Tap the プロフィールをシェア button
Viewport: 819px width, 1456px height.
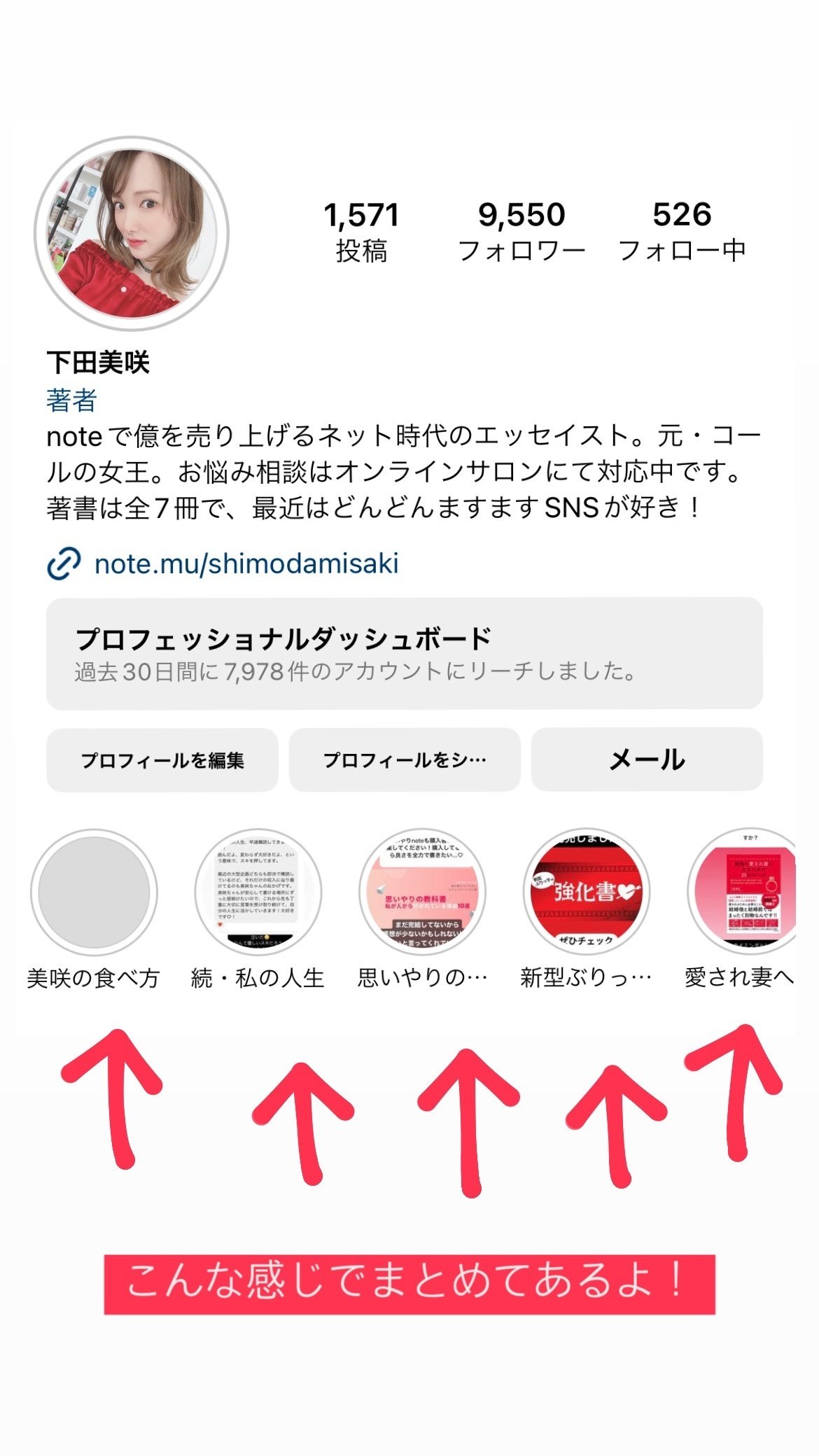405,758
